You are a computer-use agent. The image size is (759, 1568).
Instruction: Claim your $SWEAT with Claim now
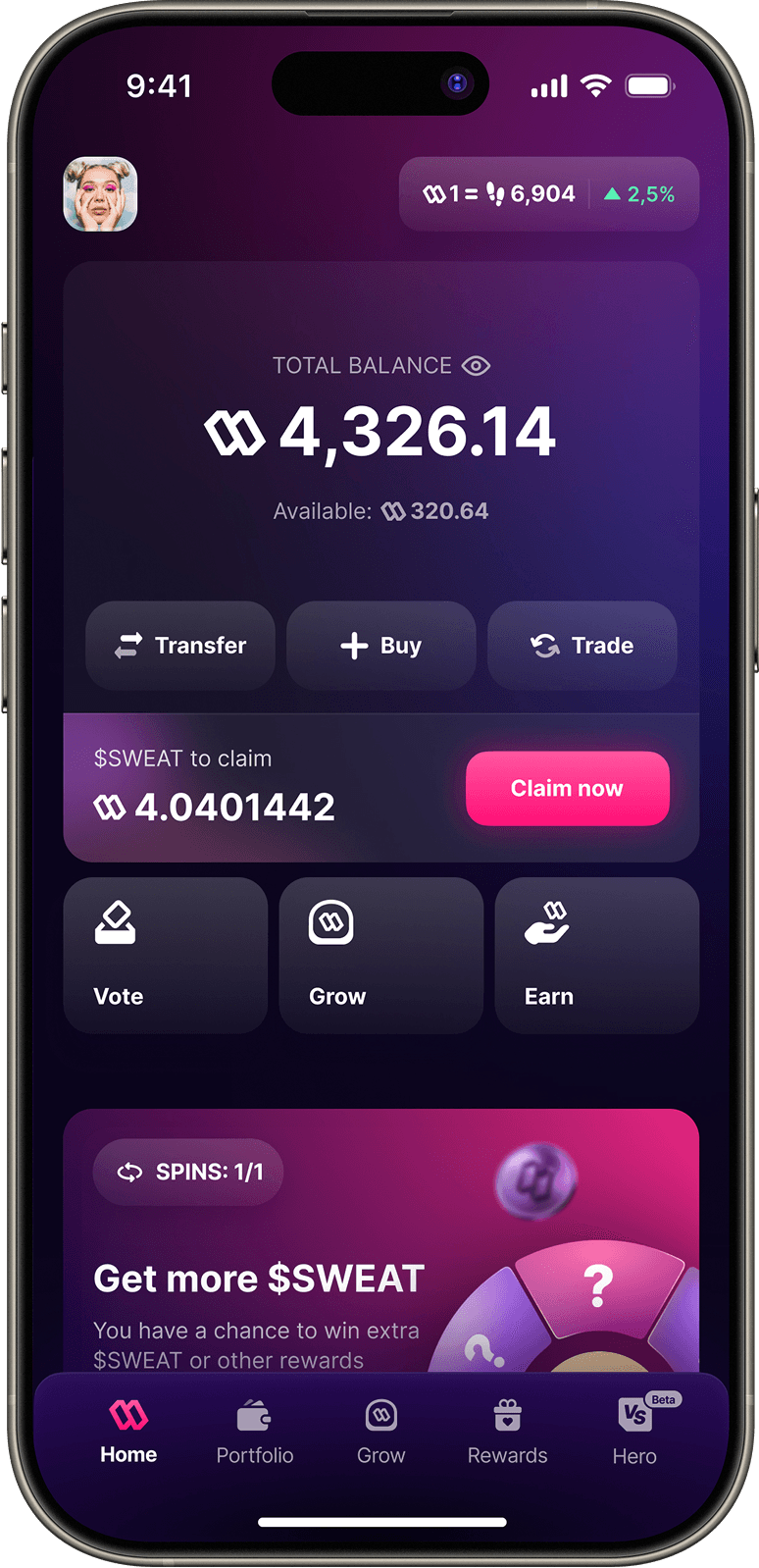567,789
